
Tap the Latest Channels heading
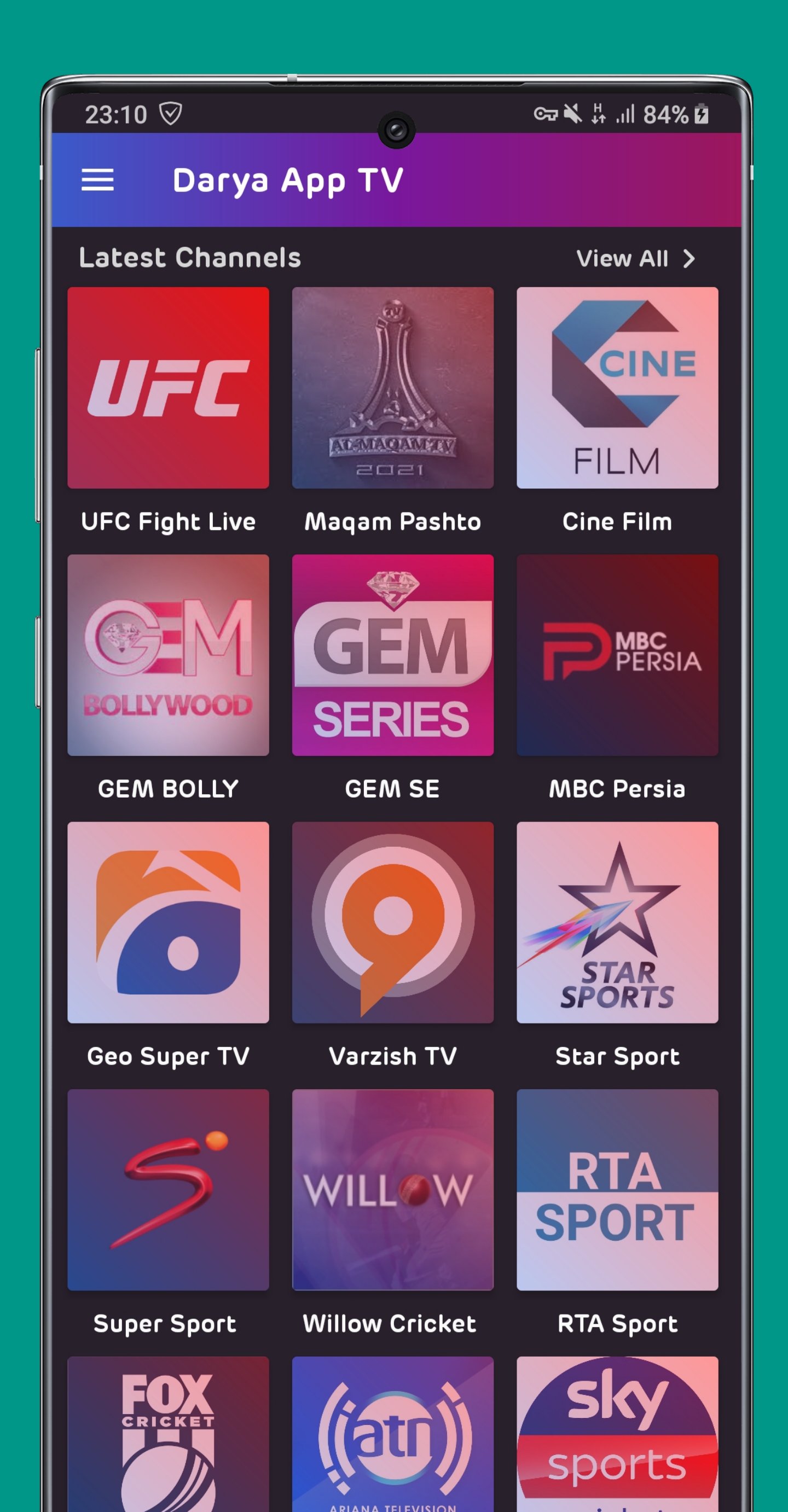tap(189, 258)
